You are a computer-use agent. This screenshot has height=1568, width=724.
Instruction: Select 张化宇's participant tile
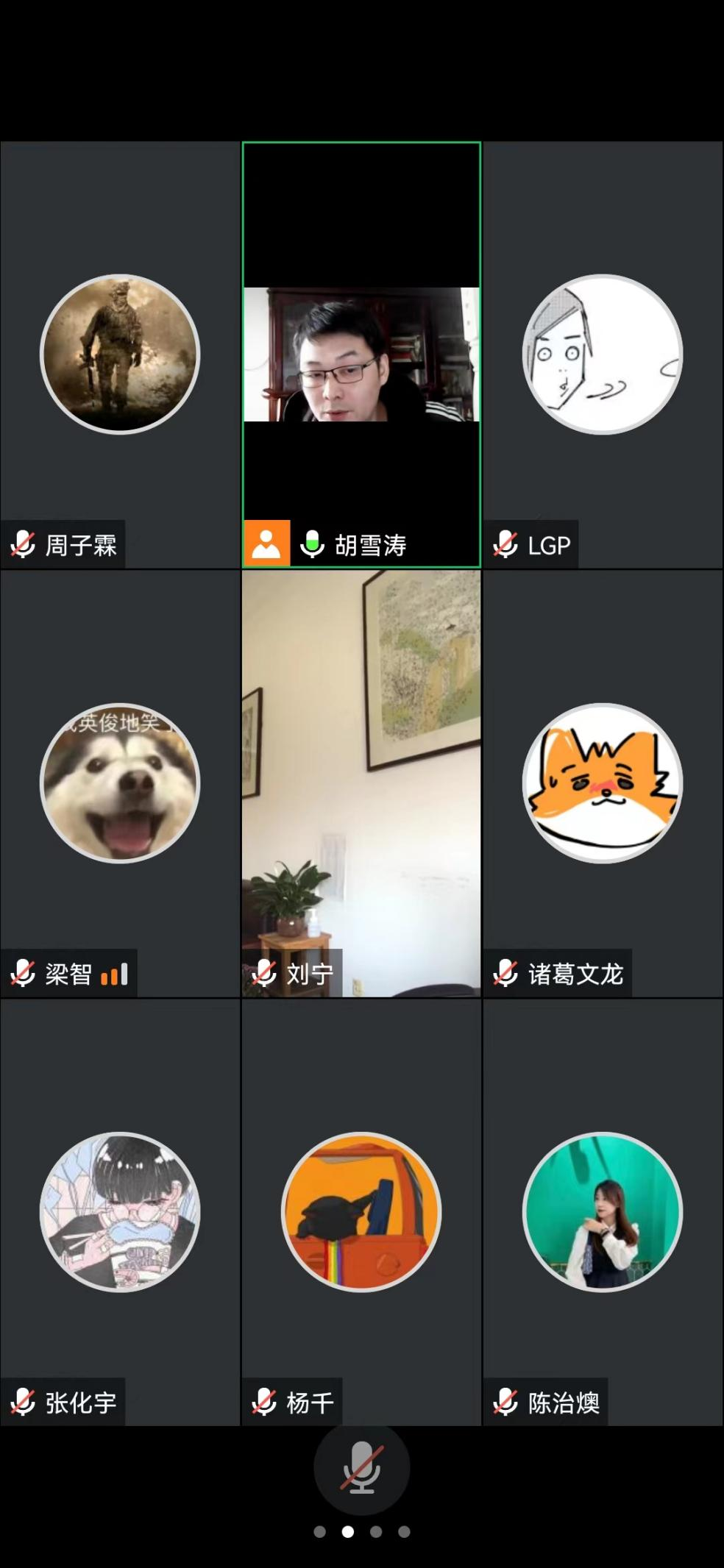coord(120,1212)
